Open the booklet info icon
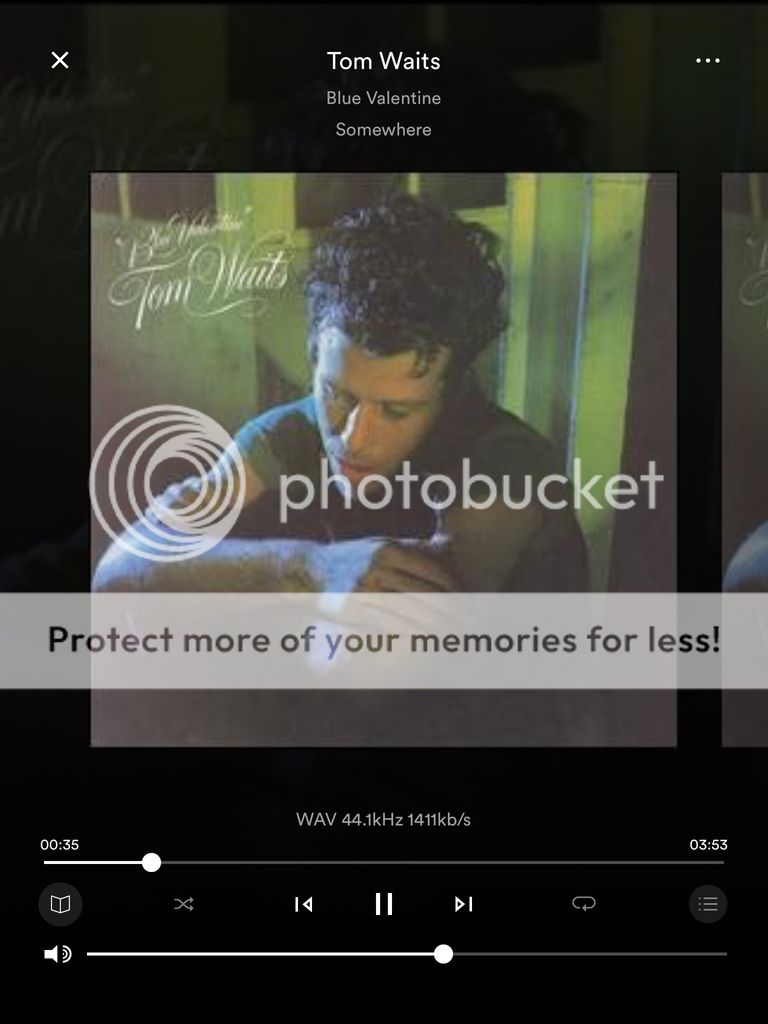 60,904
